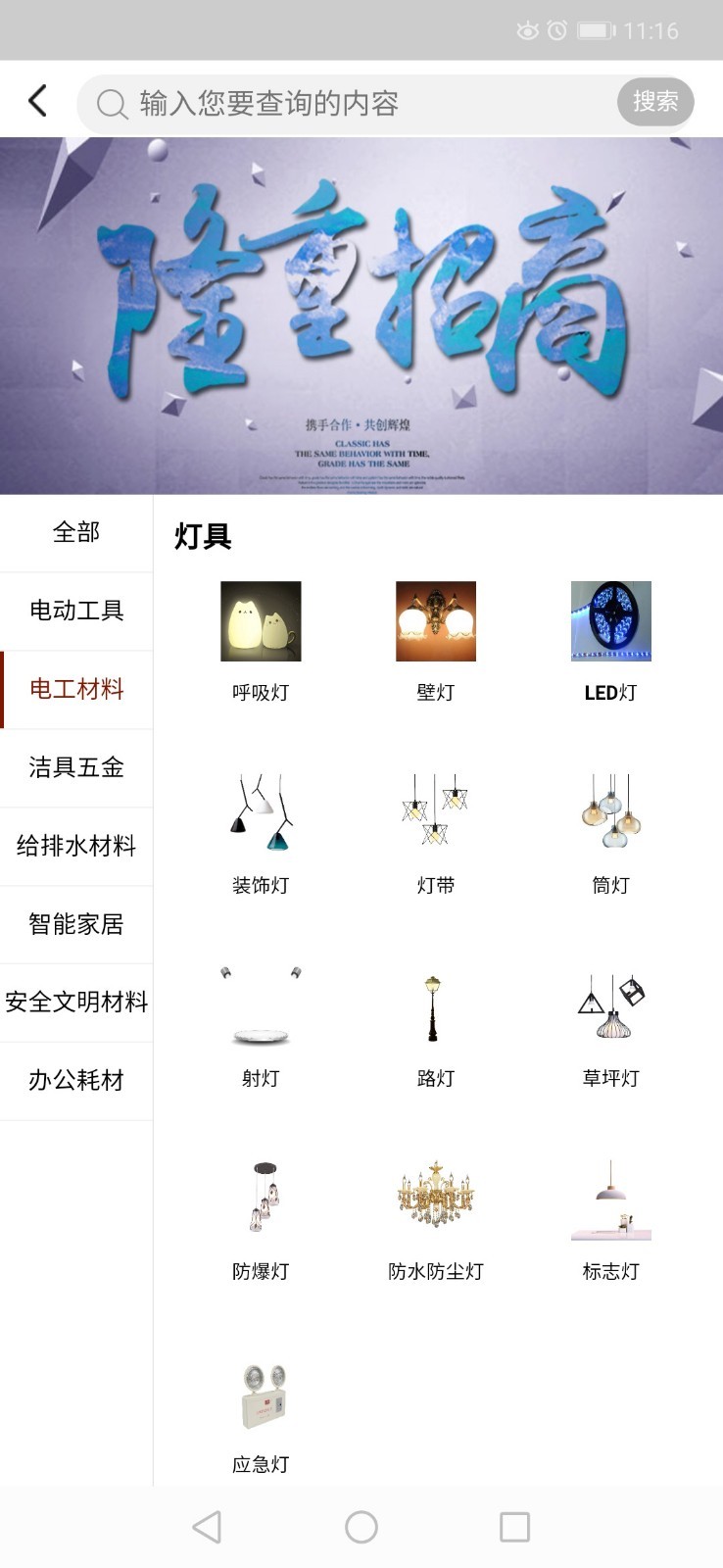This screenshot has width=723, height=1568.
Task: View the 壁灯 item
Action: point(436,637)
